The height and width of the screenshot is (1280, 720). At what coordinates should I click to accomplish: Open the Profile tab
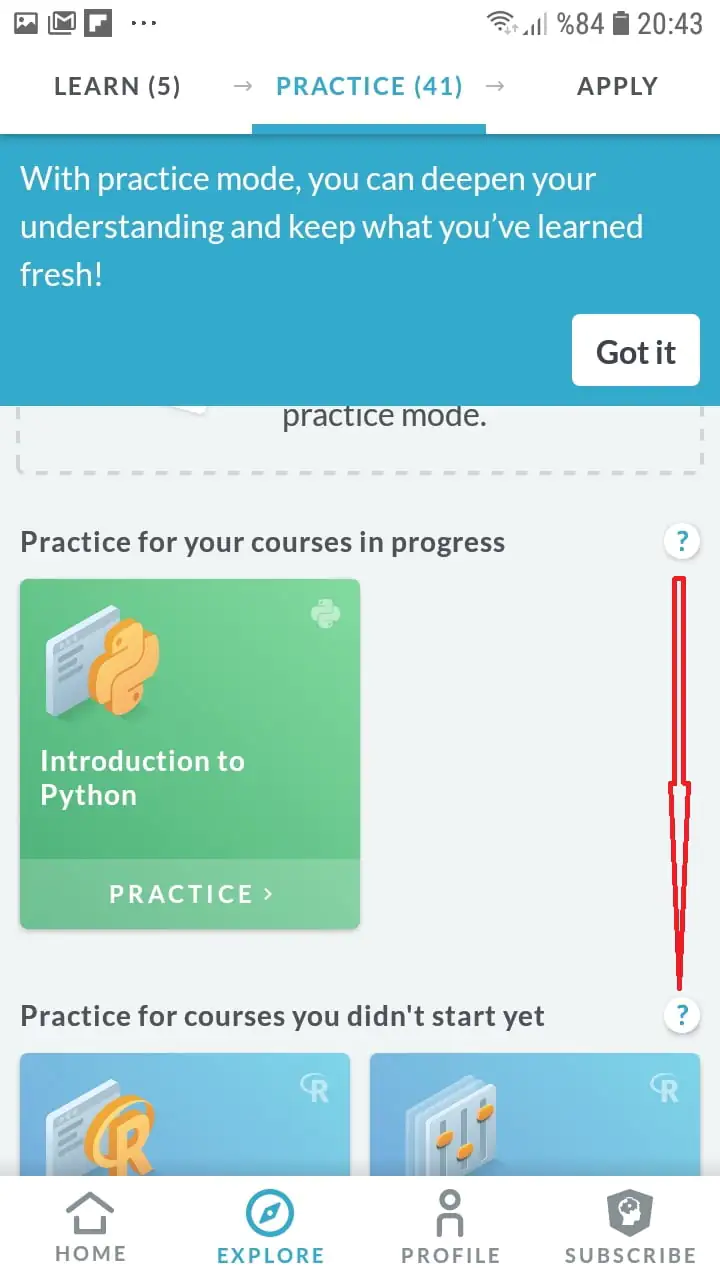click(450, 1228)
